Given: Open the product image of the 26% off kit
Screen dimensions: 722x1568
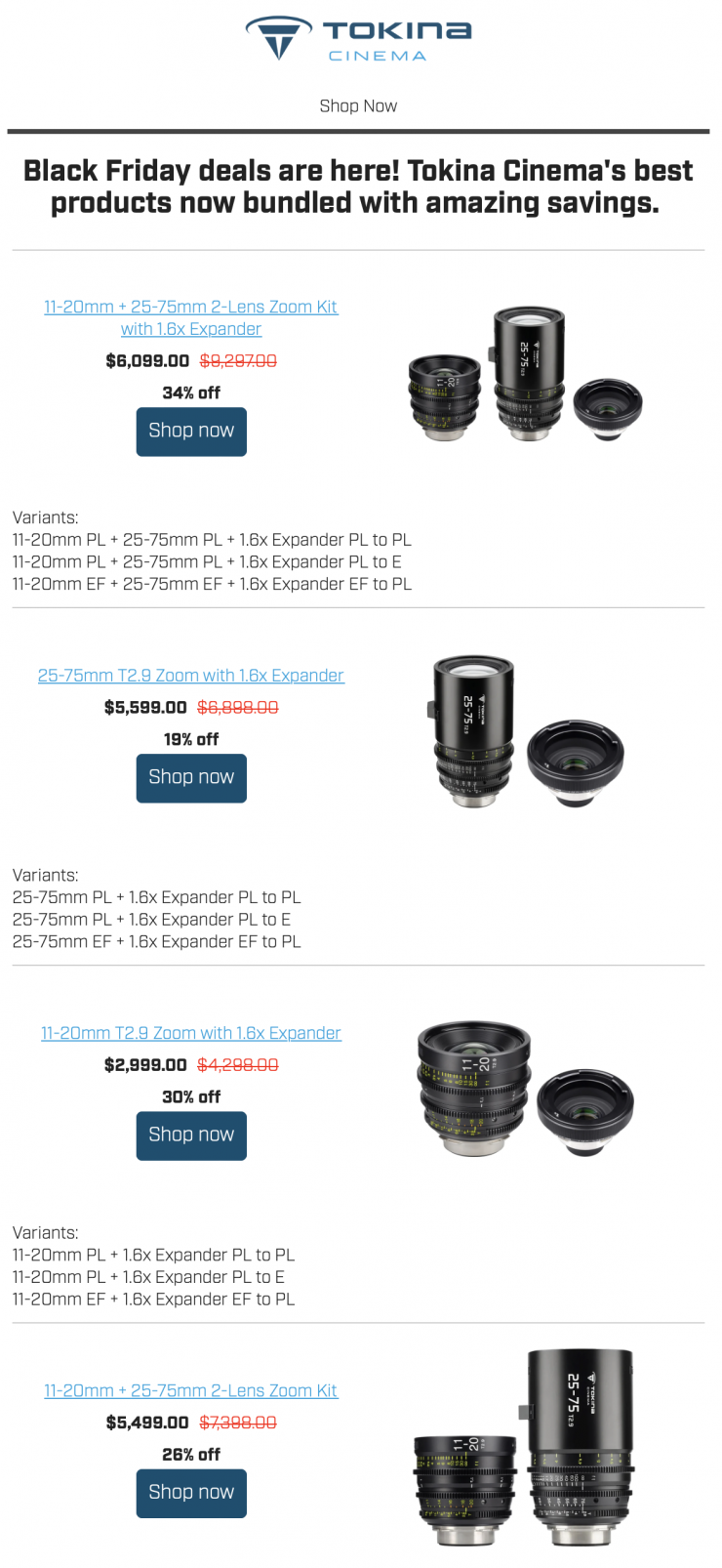Looking at the screenshot, I should [525, 1447].
